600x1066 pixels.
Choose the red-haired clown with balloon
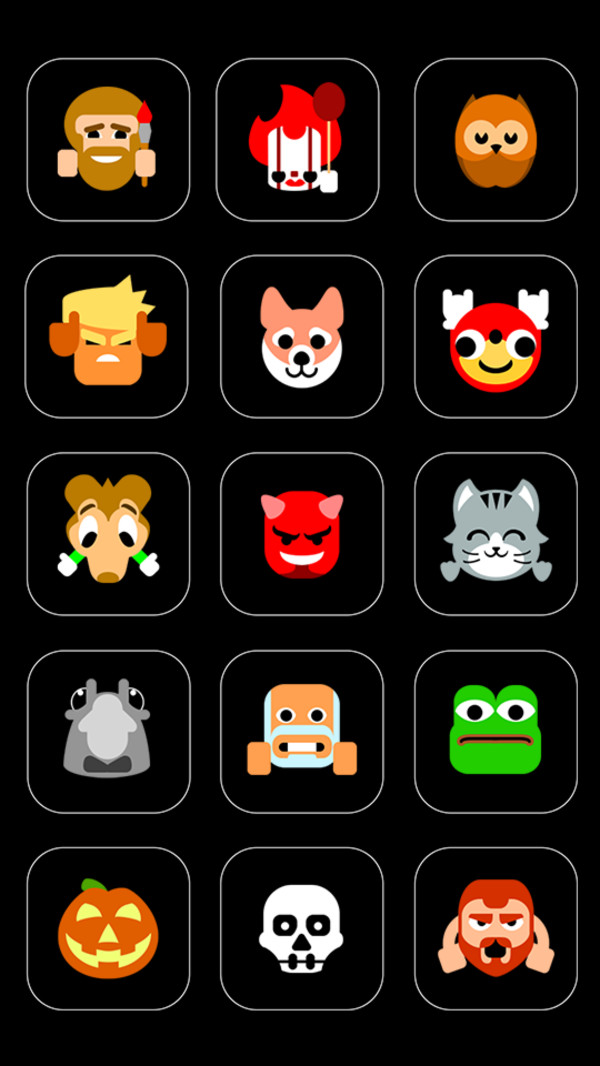[299, 140]
